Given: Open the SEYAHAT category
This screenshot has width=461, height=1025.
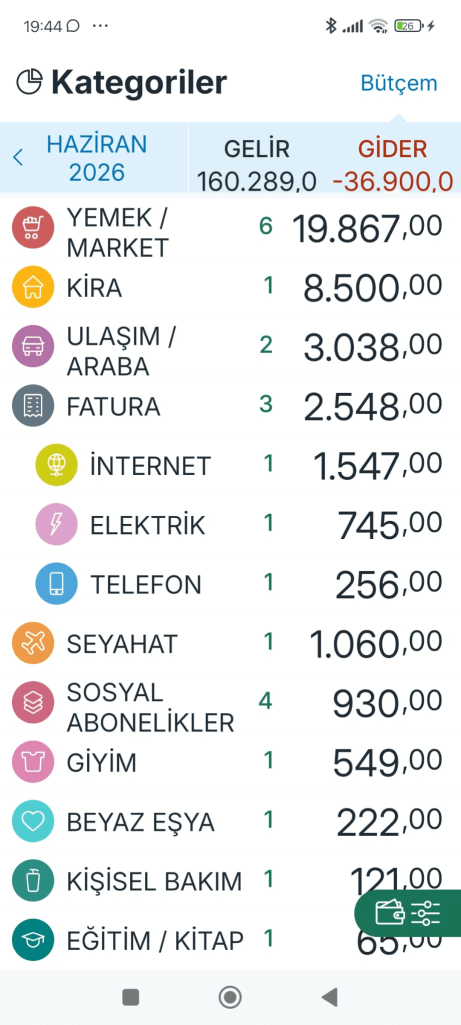Looking at the screenshot, I should (230, 643).
